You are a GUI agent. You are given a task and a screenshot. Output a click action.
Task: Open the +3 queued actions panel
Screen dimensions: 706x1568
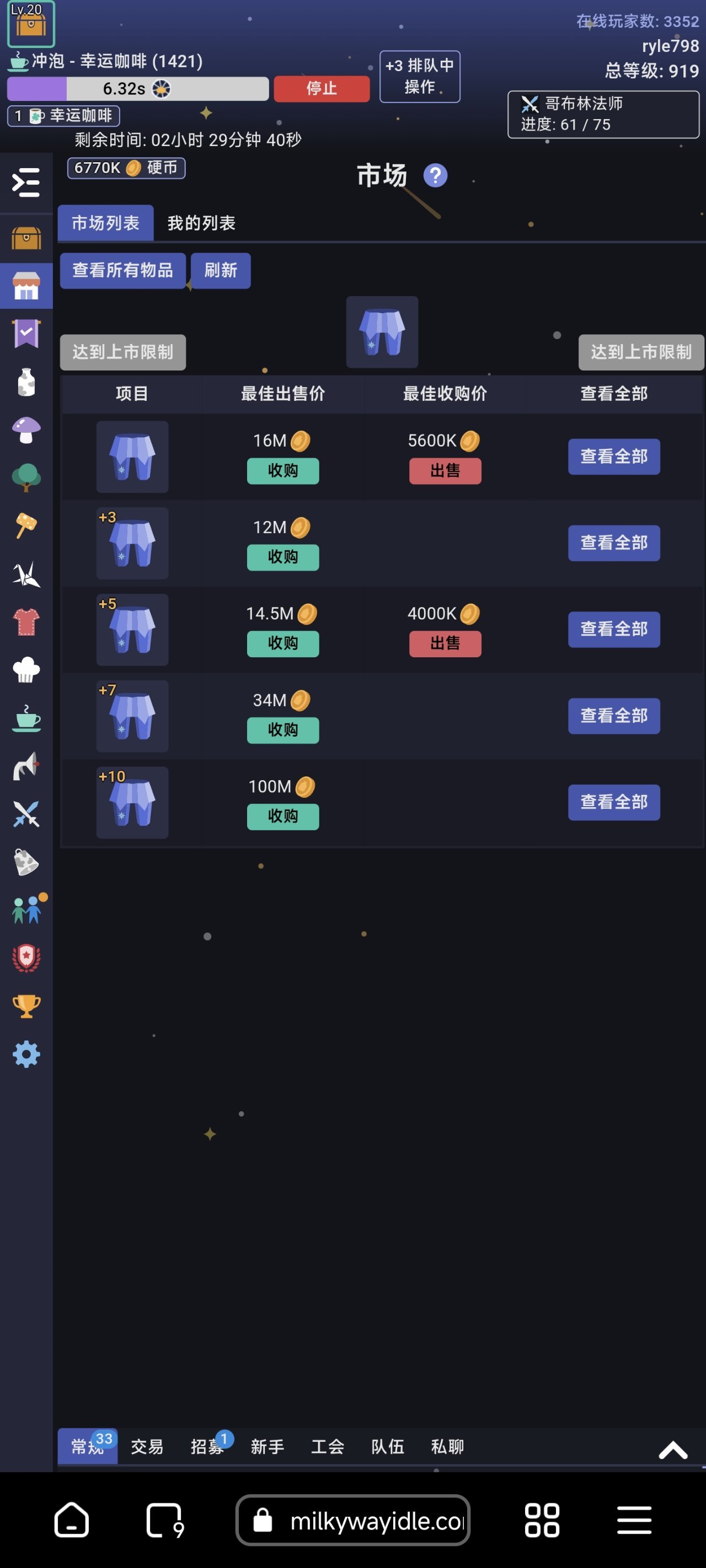pyautogui.click(x=420, y=77)
